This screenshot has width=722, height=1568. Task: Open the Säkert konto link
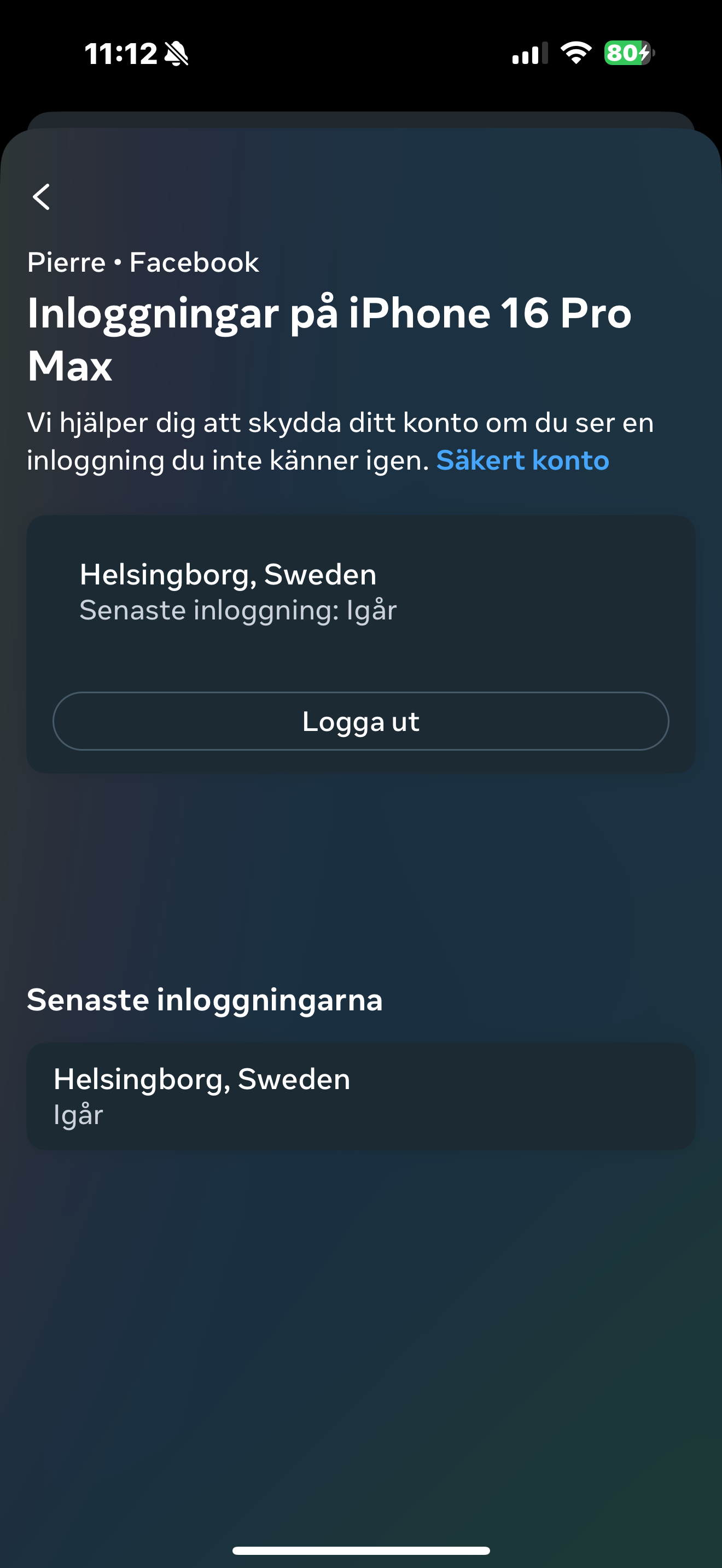click(x=522, y=460)
